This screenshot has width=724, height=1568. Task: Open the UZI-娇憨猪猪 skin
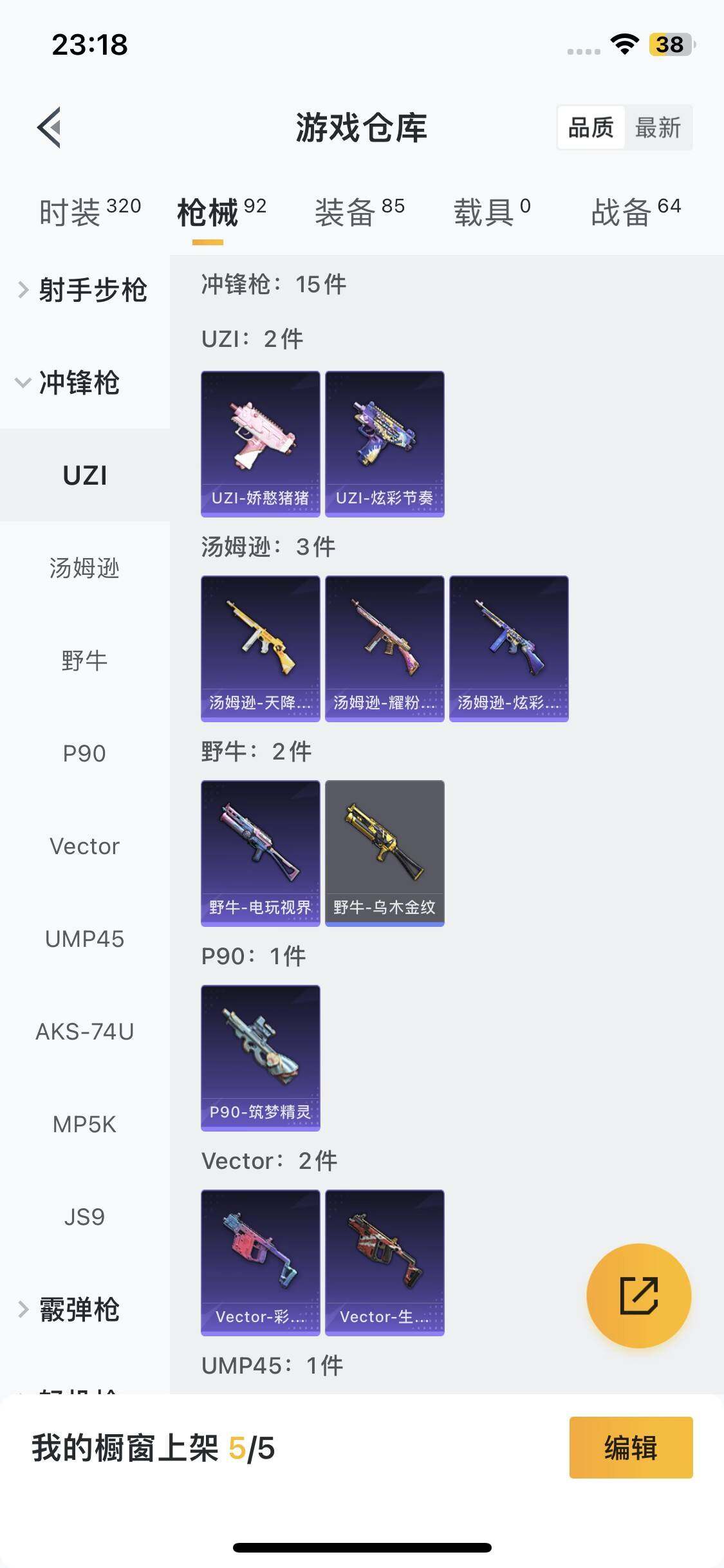(260, 443)
